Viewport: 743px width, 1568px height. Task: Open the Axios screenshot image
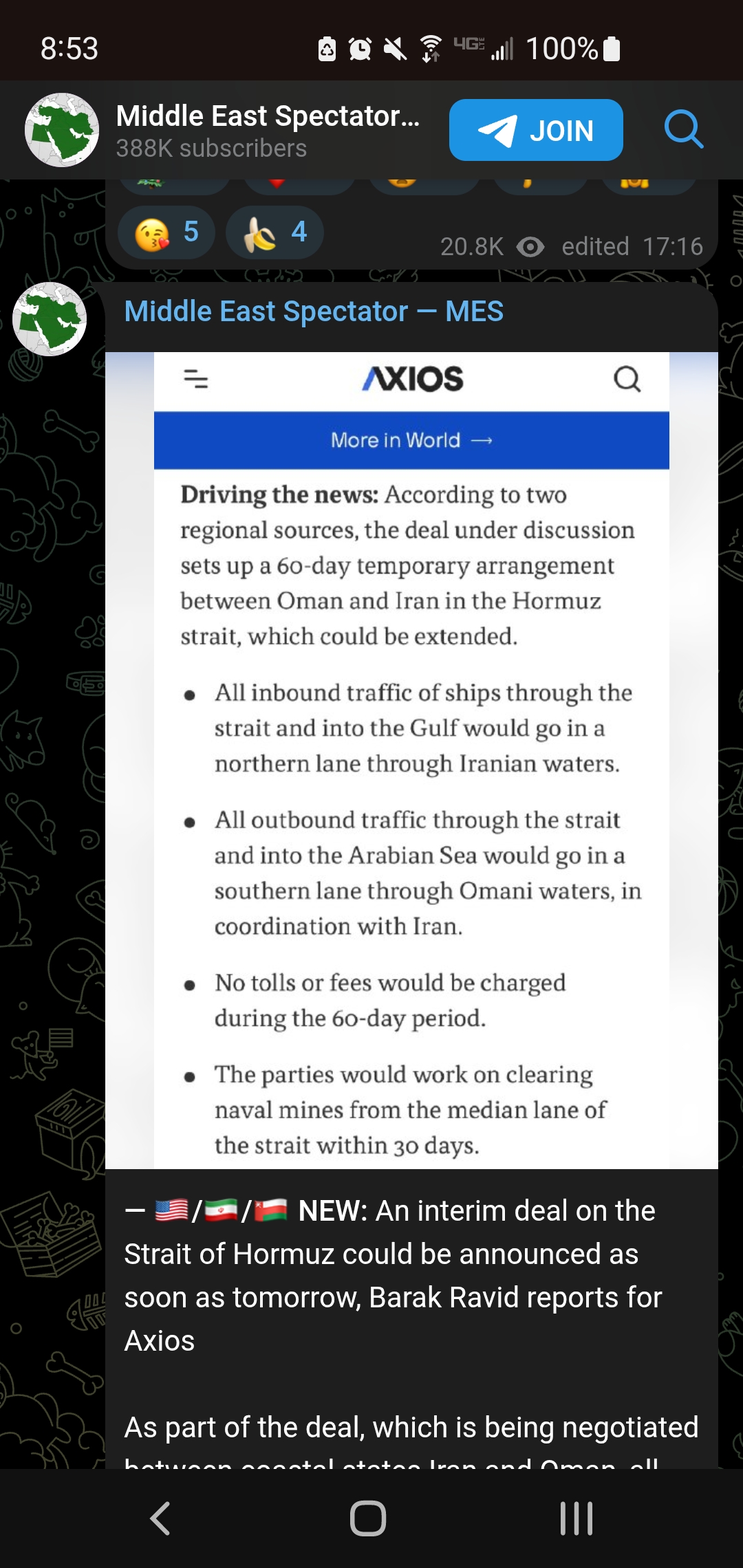411,760
